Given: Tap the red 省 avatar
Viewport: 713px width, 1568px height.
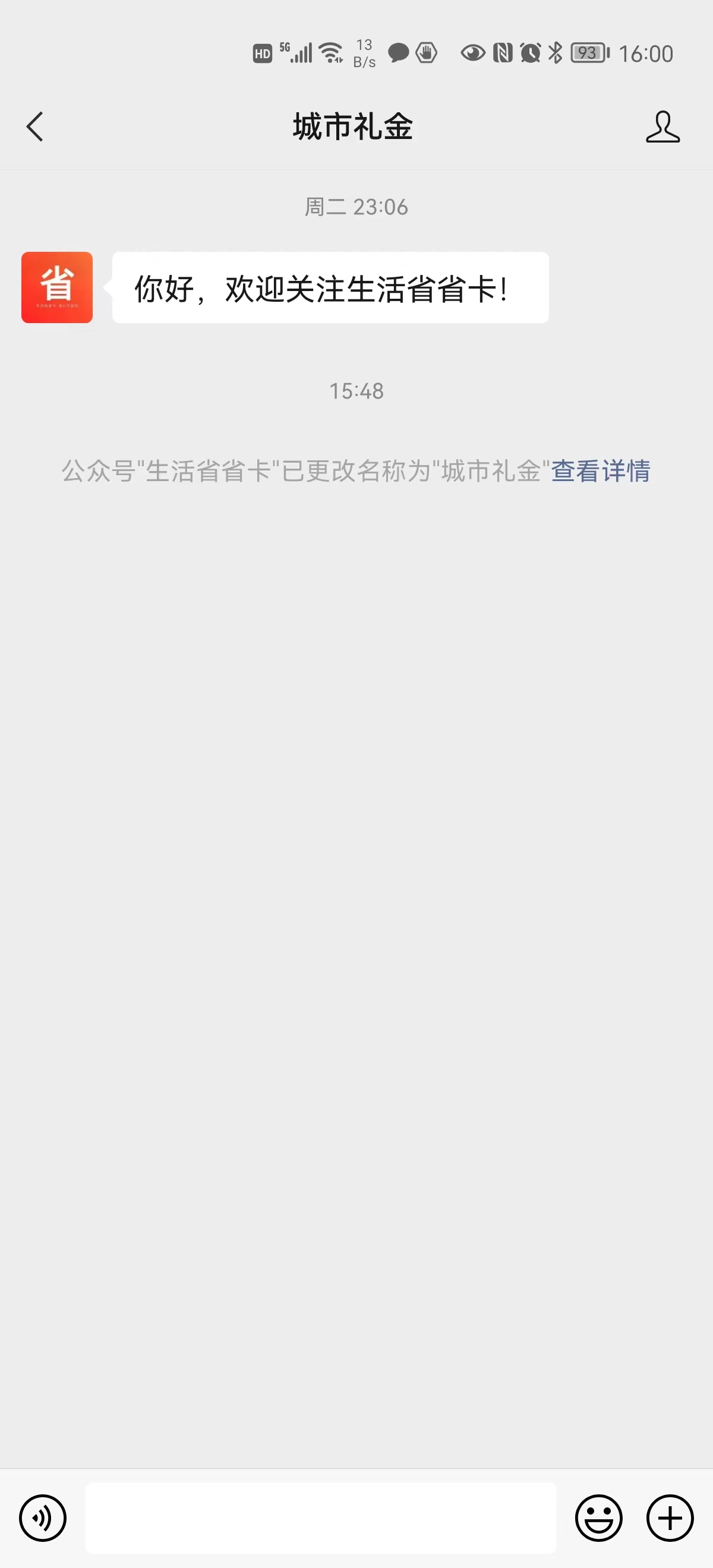Looking at the screenshot, I should coord(56,287).
